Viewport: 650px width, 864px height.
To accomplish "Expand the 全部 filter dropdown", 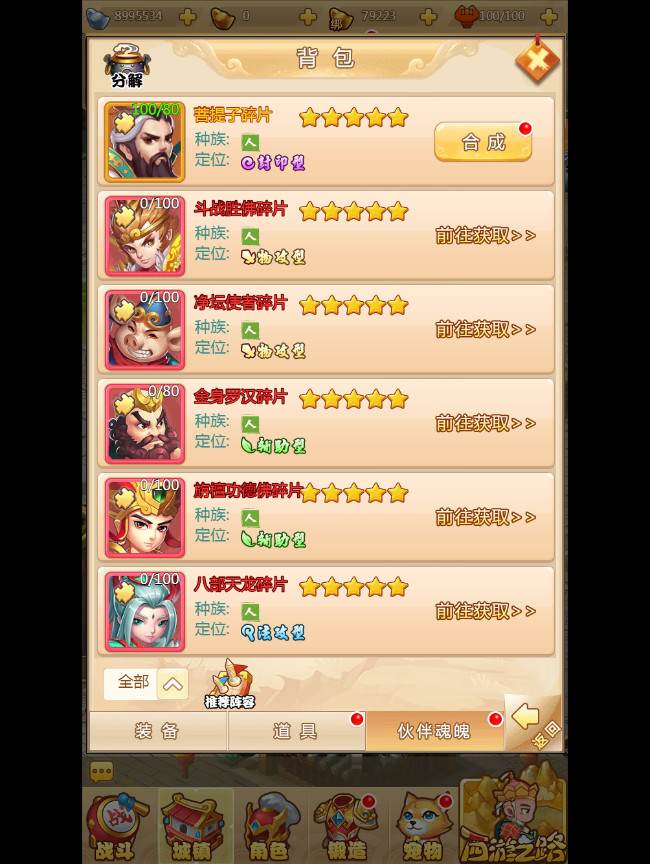I will click(x=173, y=684).
